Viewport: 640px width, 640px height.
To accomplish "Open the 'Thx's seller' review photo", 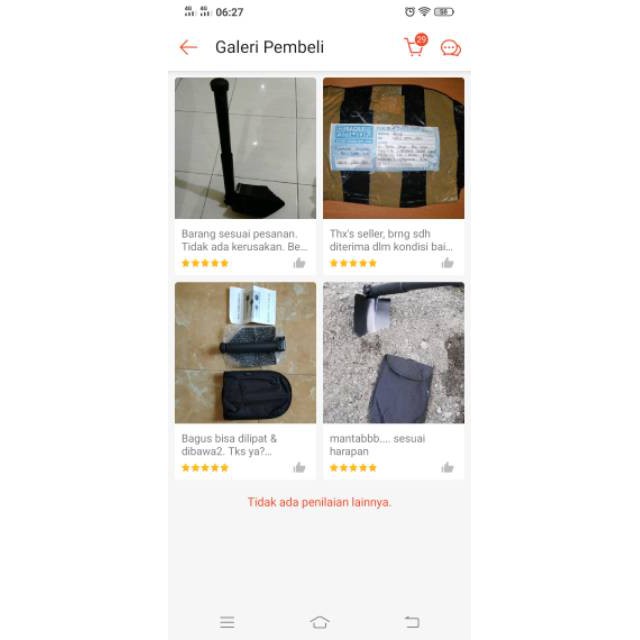I will pyautogui.click(x=393, y=148).
